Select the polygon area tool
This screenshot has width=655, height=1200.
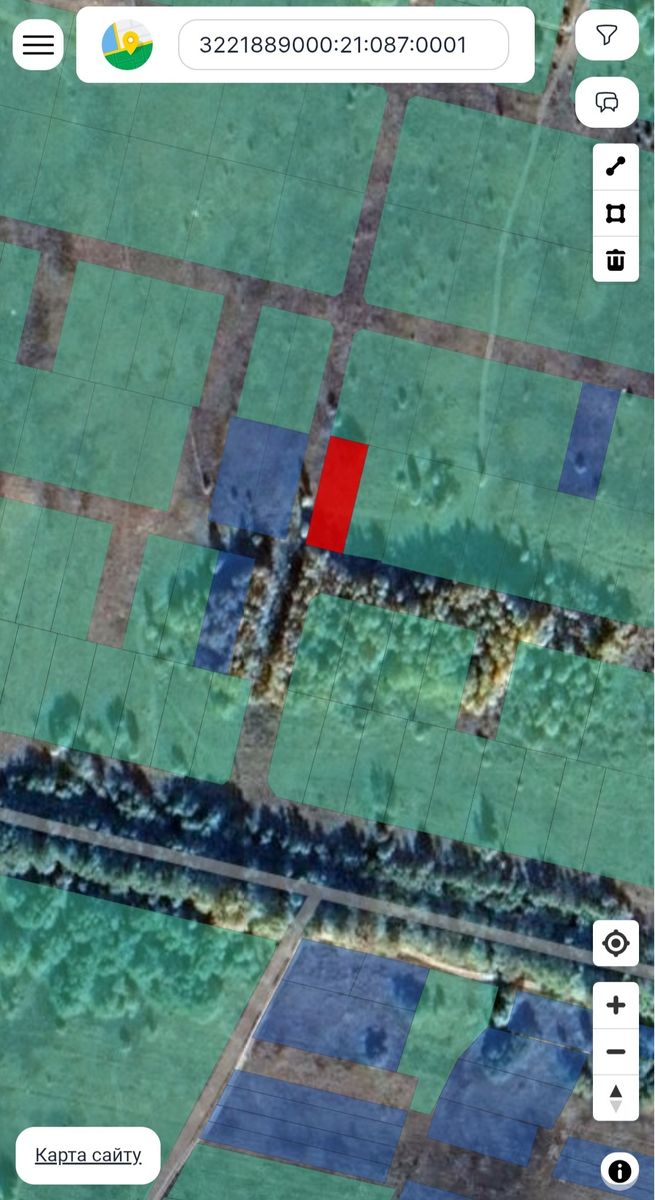[616, 214]
